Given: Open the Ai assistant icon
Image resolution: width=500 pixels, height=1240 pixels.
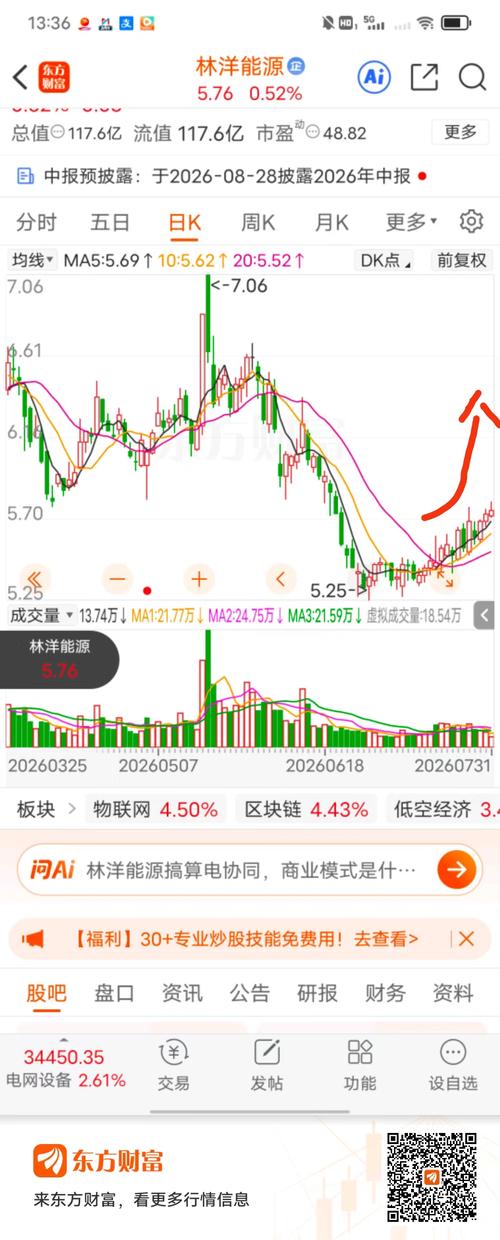Looking at the screenshot, I should (x=375, y=77).
